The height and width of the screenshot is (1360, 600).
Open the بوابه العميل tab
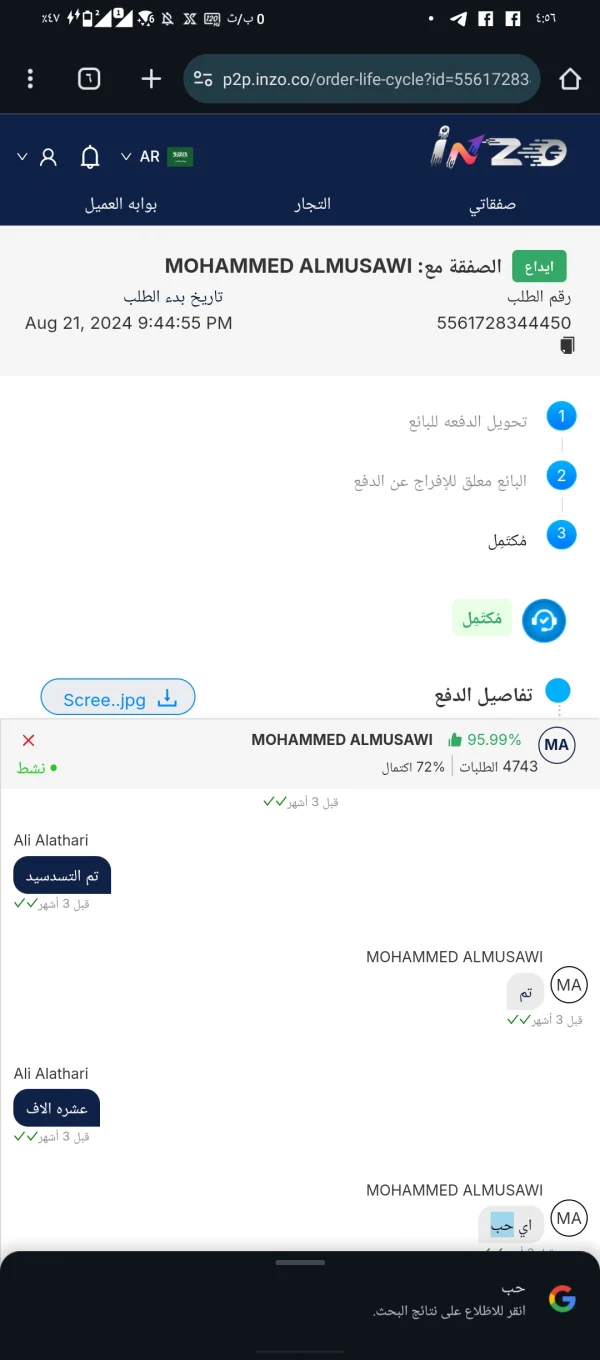click(121, 204)
